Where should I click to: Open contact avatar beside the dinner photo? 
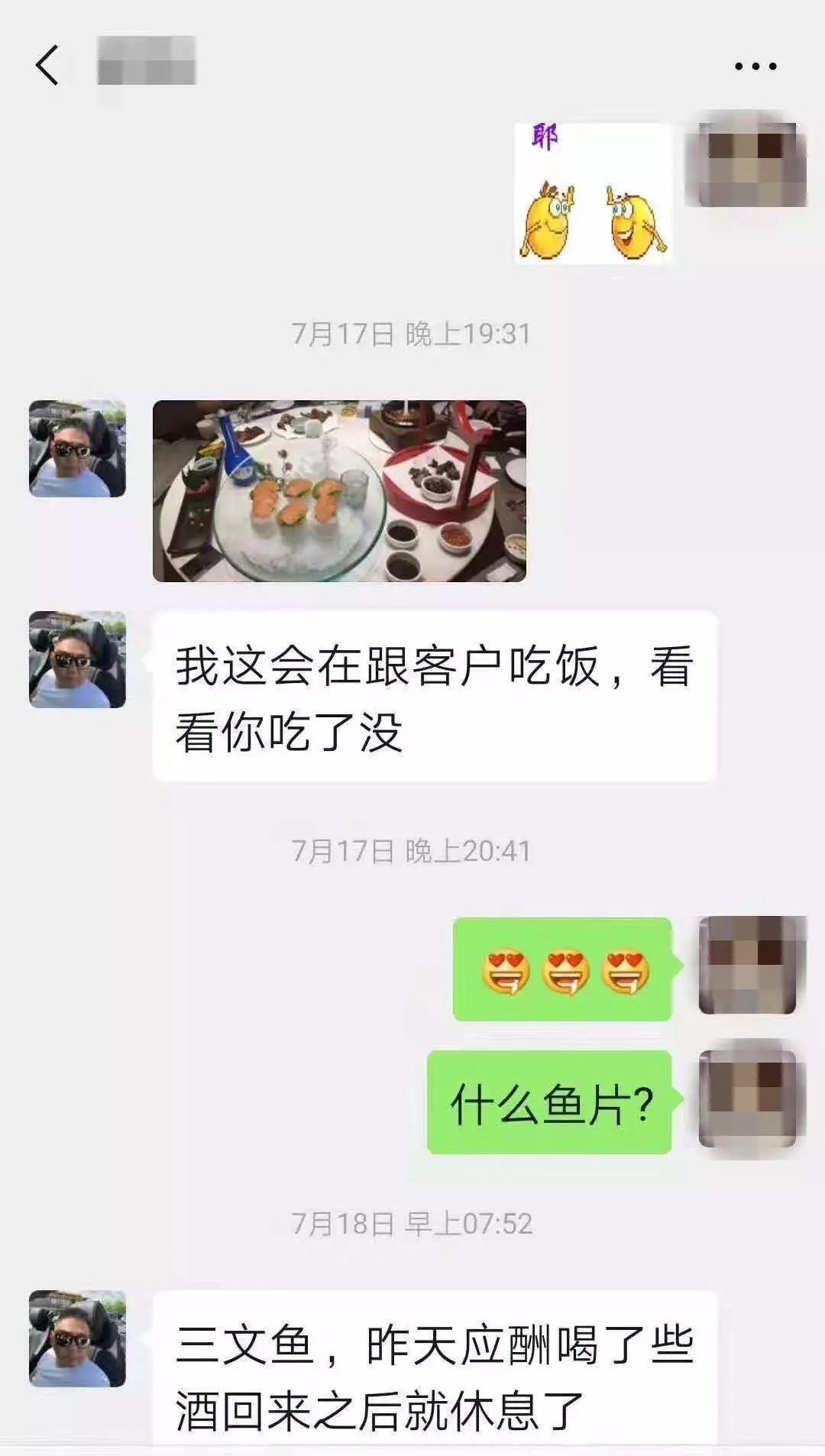click(x=77, y=448)
